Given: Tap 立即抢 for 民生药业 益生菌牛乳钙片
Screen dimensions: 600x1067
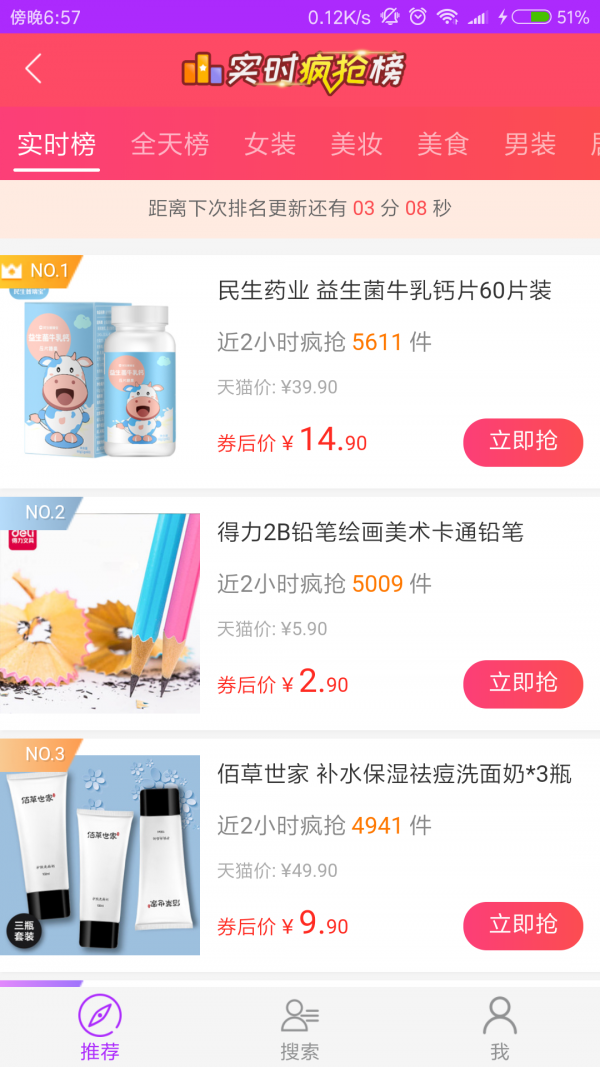Looking at the screenshot, I should pyautogui.click(x=523, y=442).
